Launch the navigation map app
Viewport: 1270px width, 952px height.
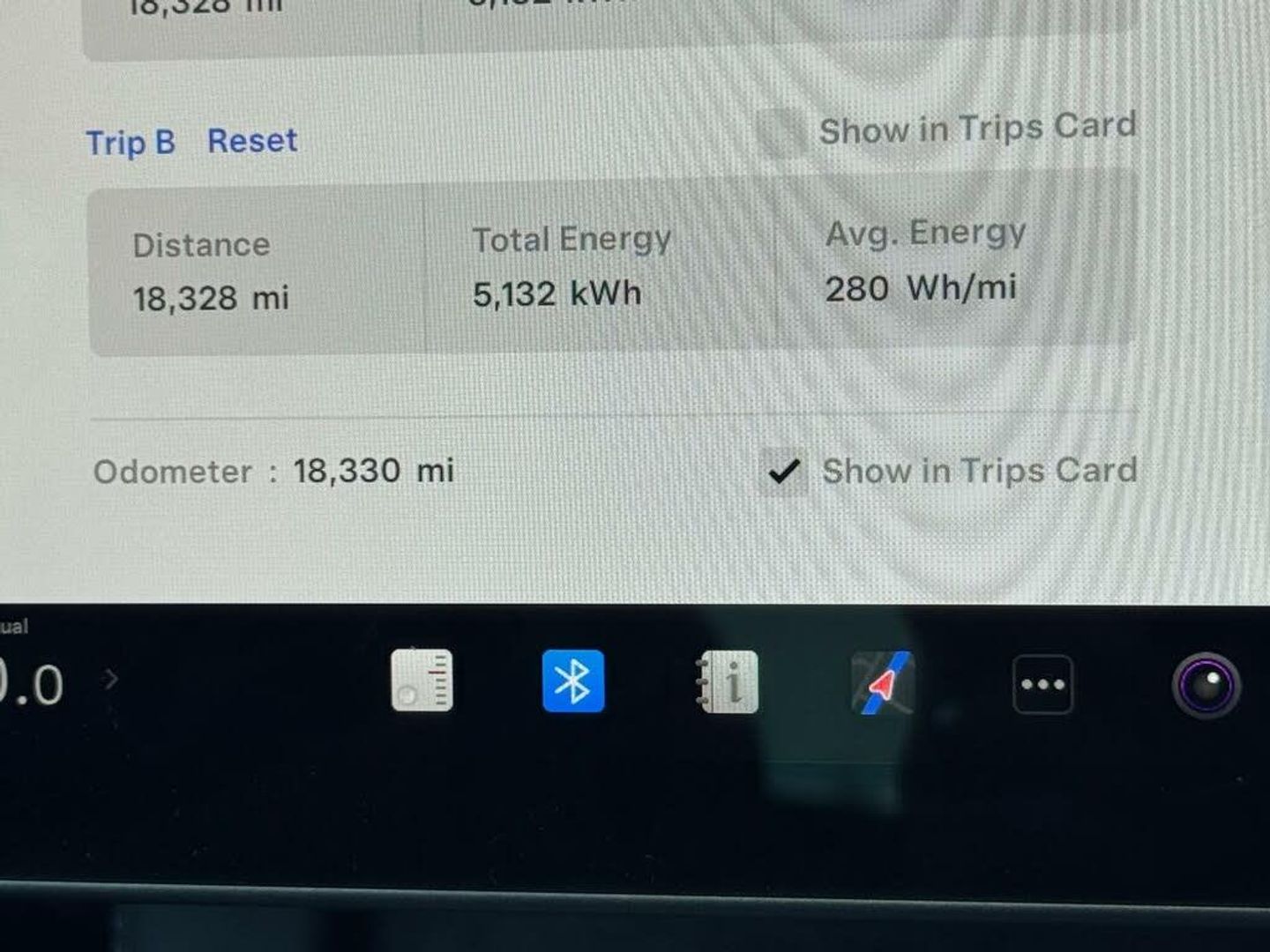882,682
